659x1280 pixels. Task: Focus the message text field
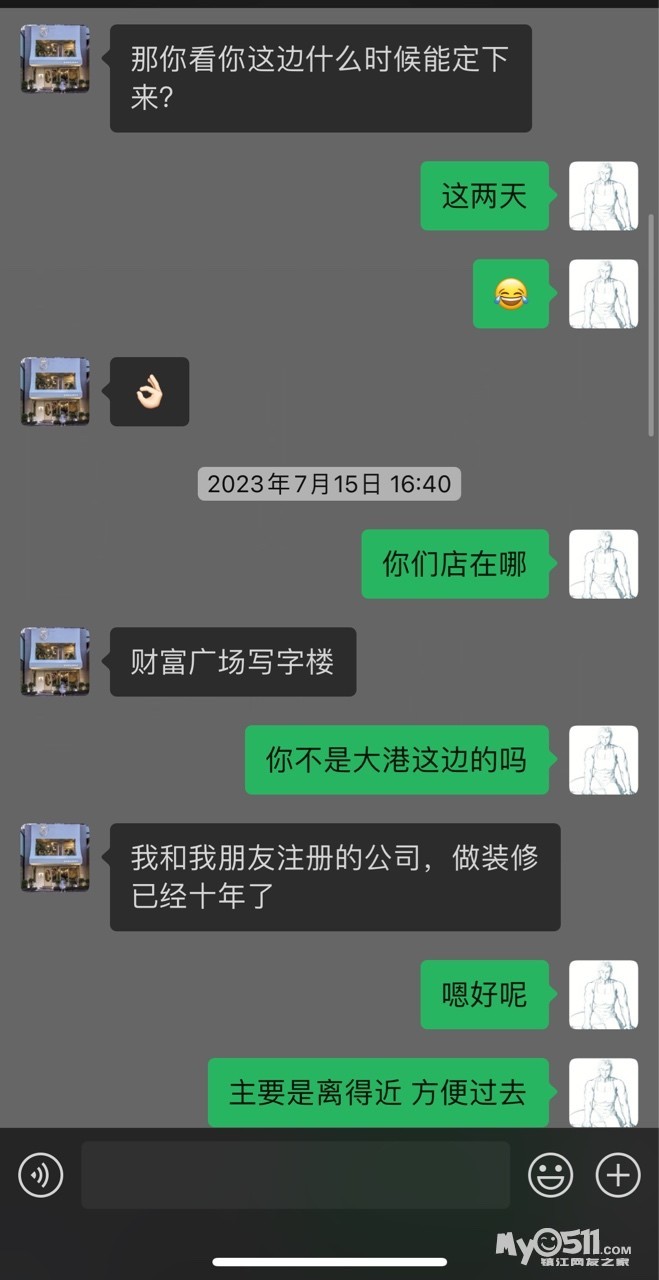point(295,1175)
